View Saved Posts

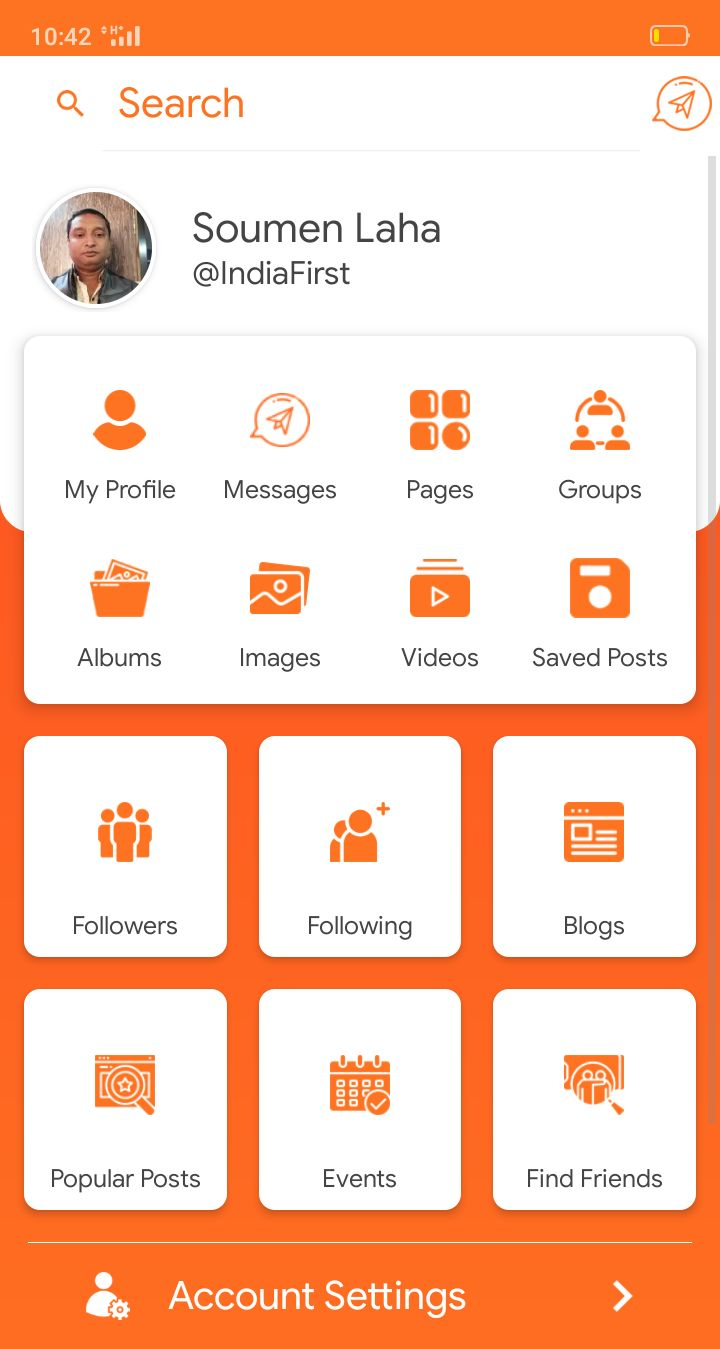pos(600,613)
